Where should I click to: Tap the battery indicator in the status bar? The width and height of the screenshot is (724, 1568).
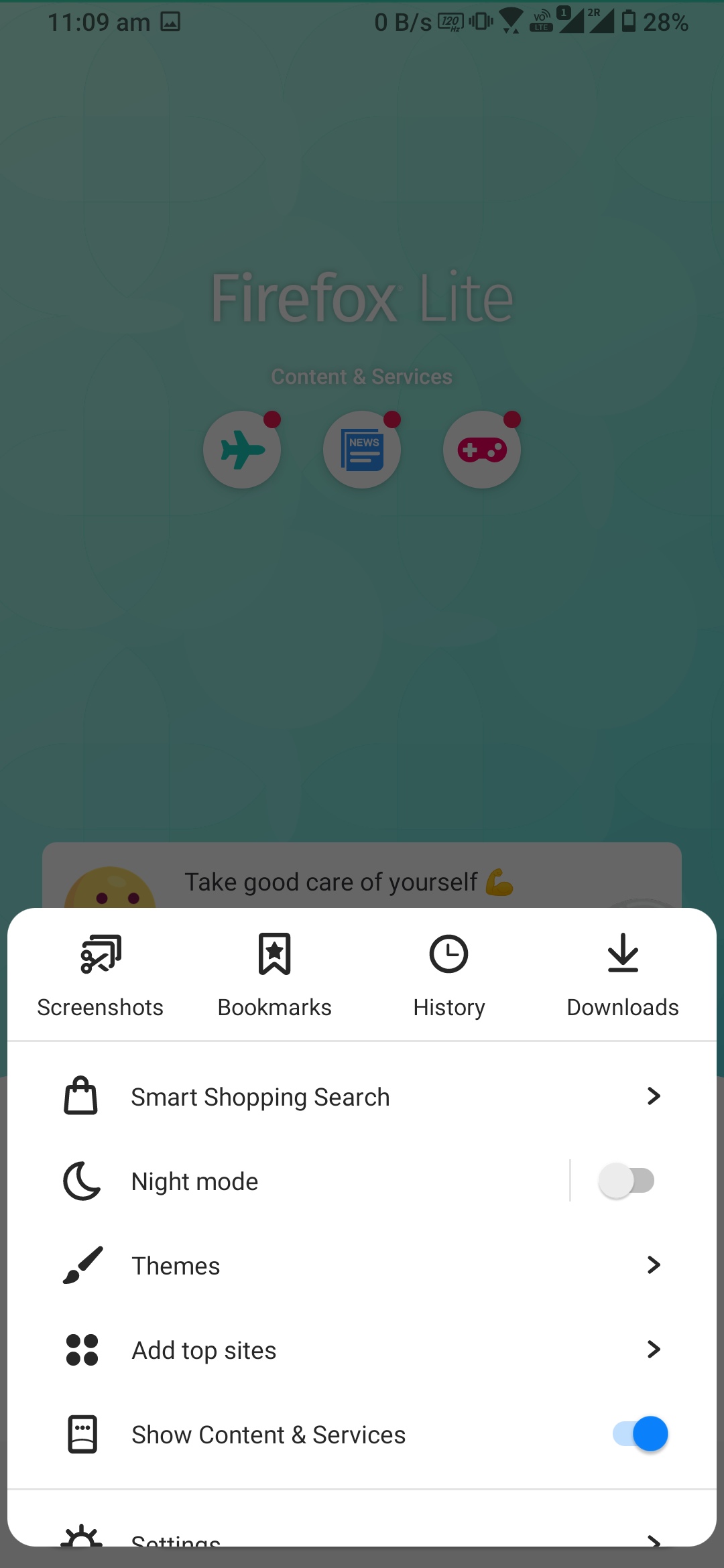628,22
